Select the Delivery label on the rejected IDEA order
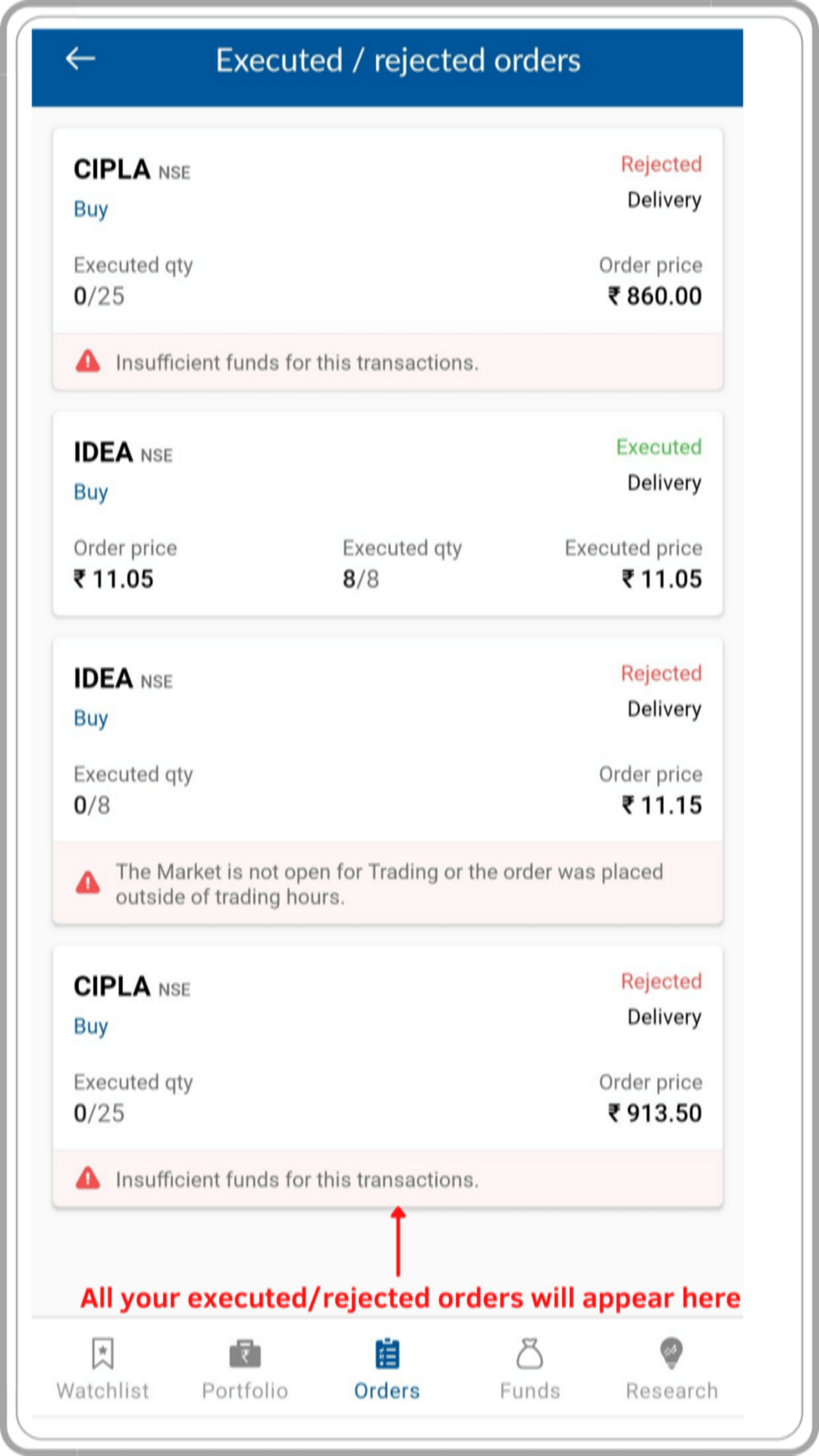819x1456 pixels. point(663,708)
